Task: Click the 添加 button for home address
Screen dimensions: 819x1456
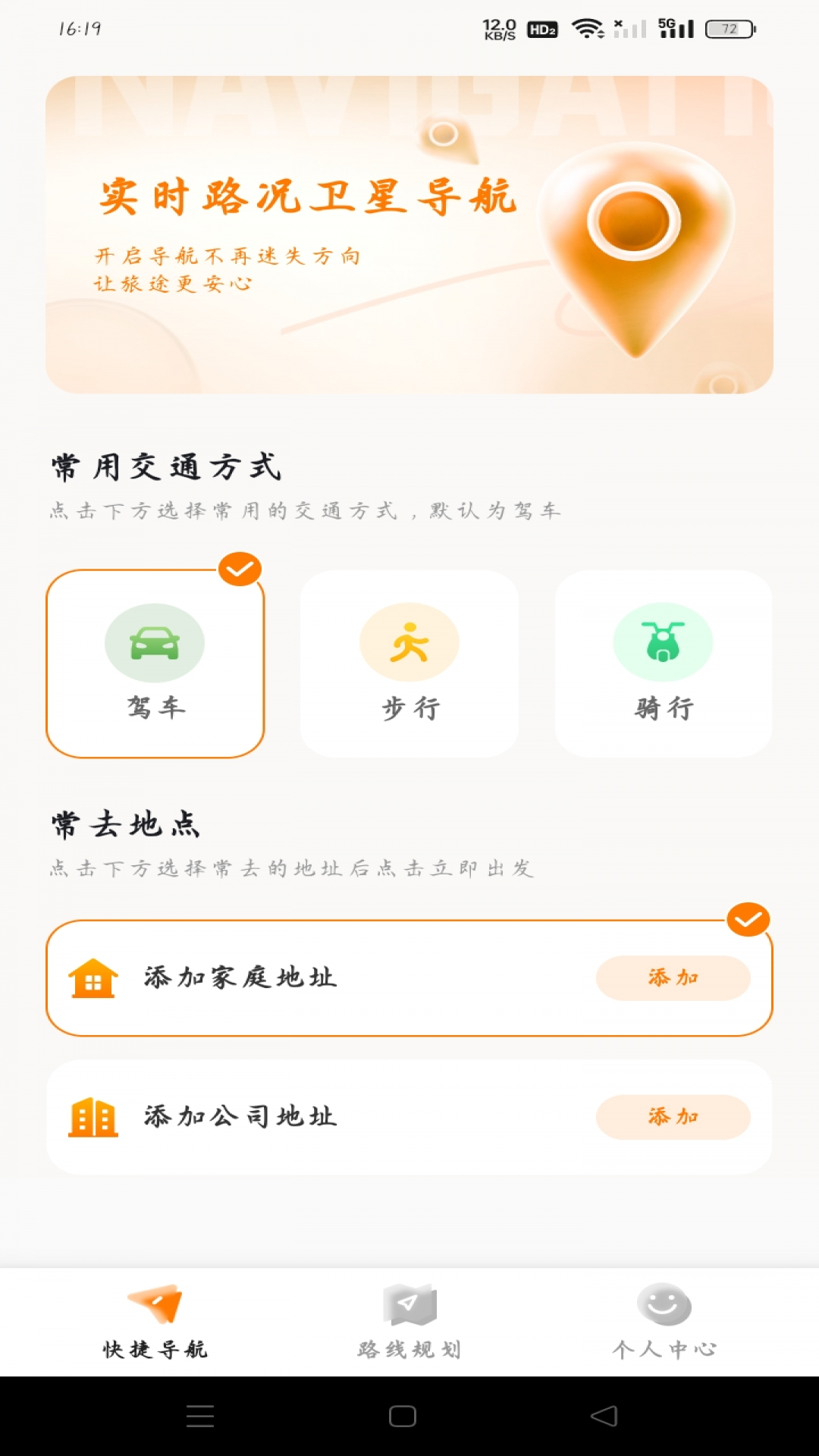Action: 673,978
